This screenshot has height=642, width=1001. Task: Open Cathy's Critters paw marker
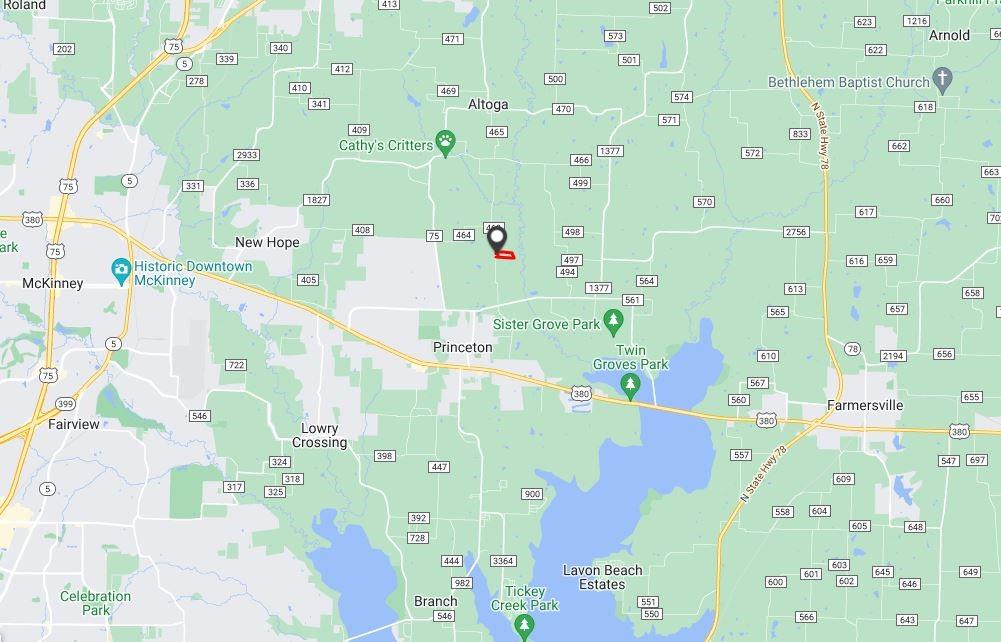(446, 142)
